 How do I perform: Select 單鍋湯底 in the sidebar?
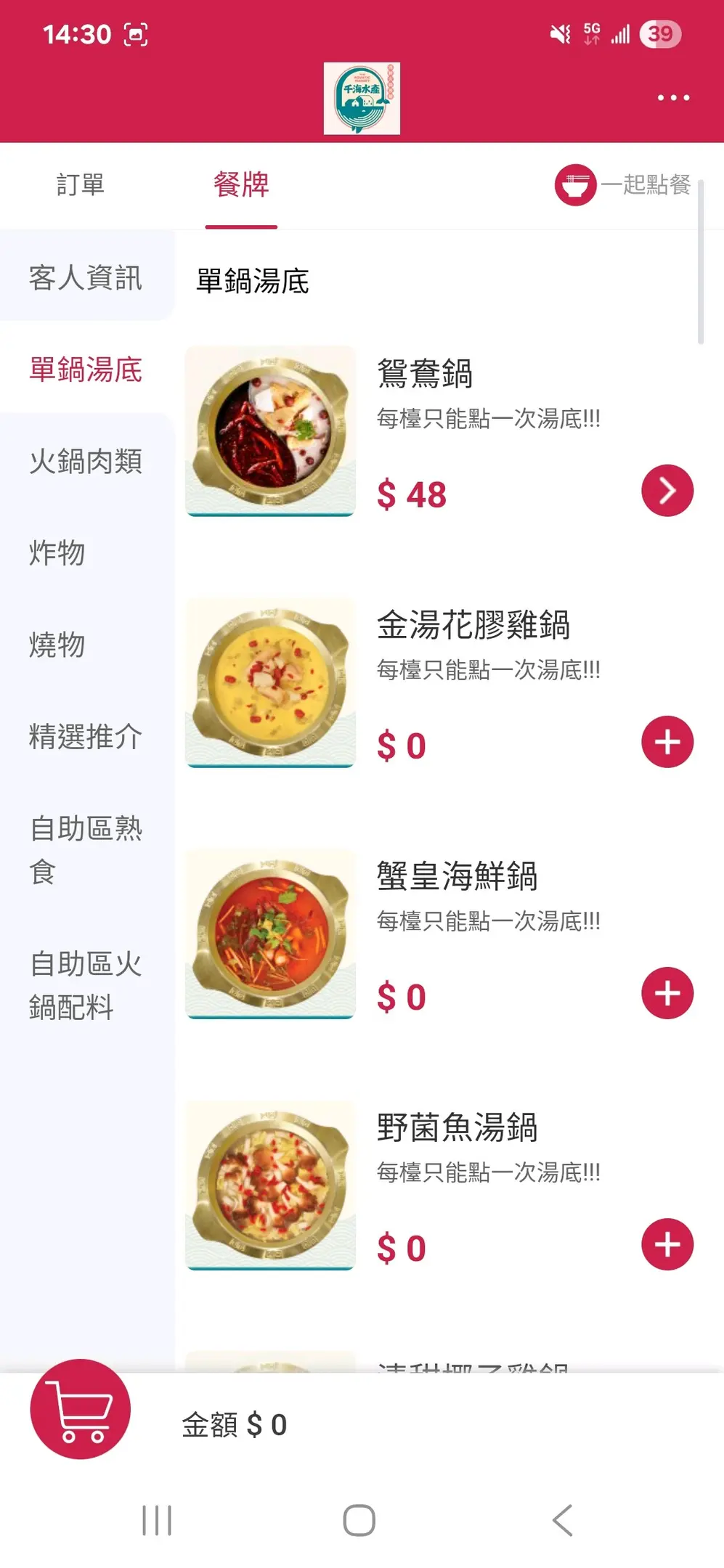pyautogui.click(x=86, y=369)
